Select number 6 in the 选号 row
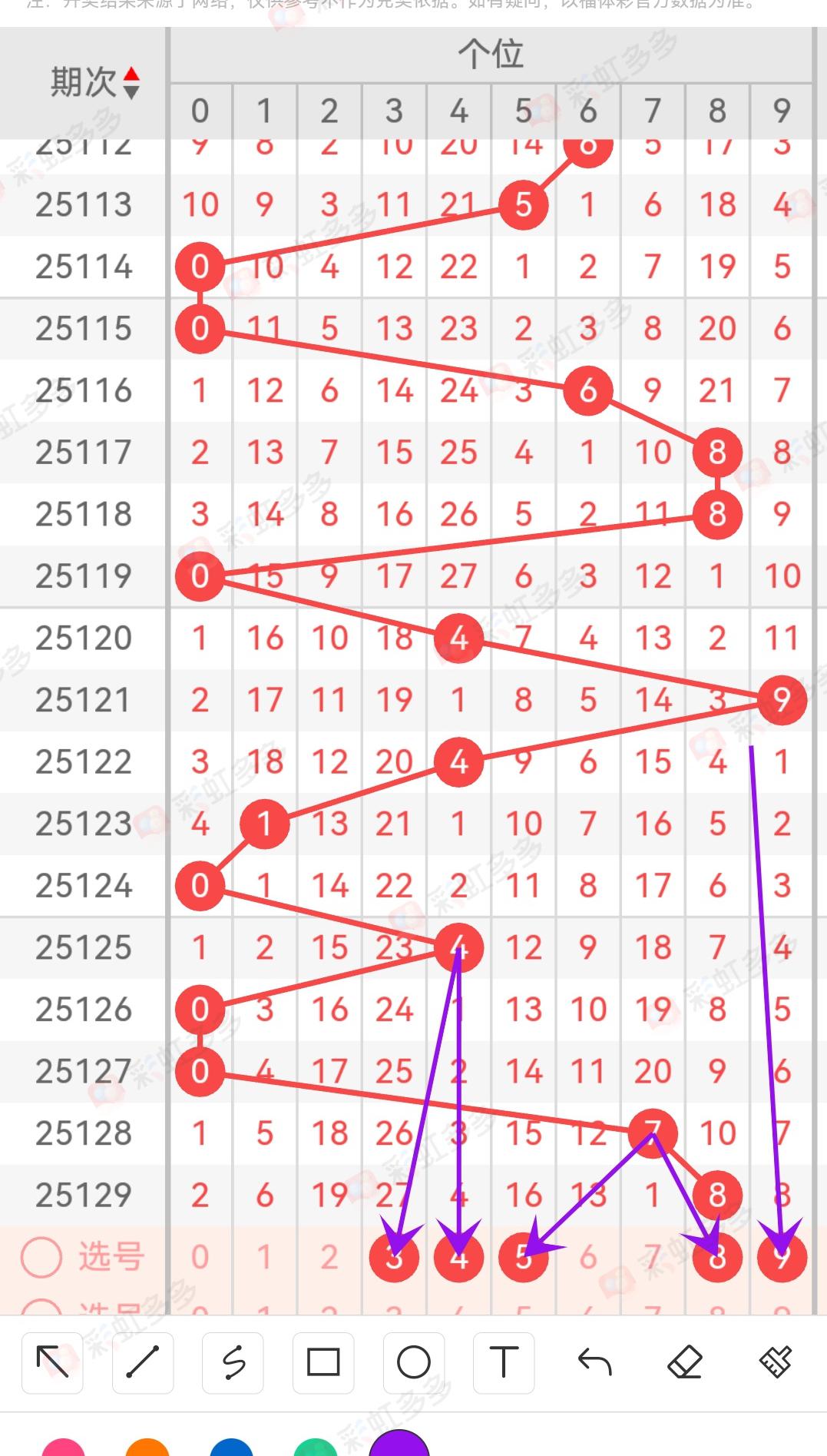 (588, 1258)
